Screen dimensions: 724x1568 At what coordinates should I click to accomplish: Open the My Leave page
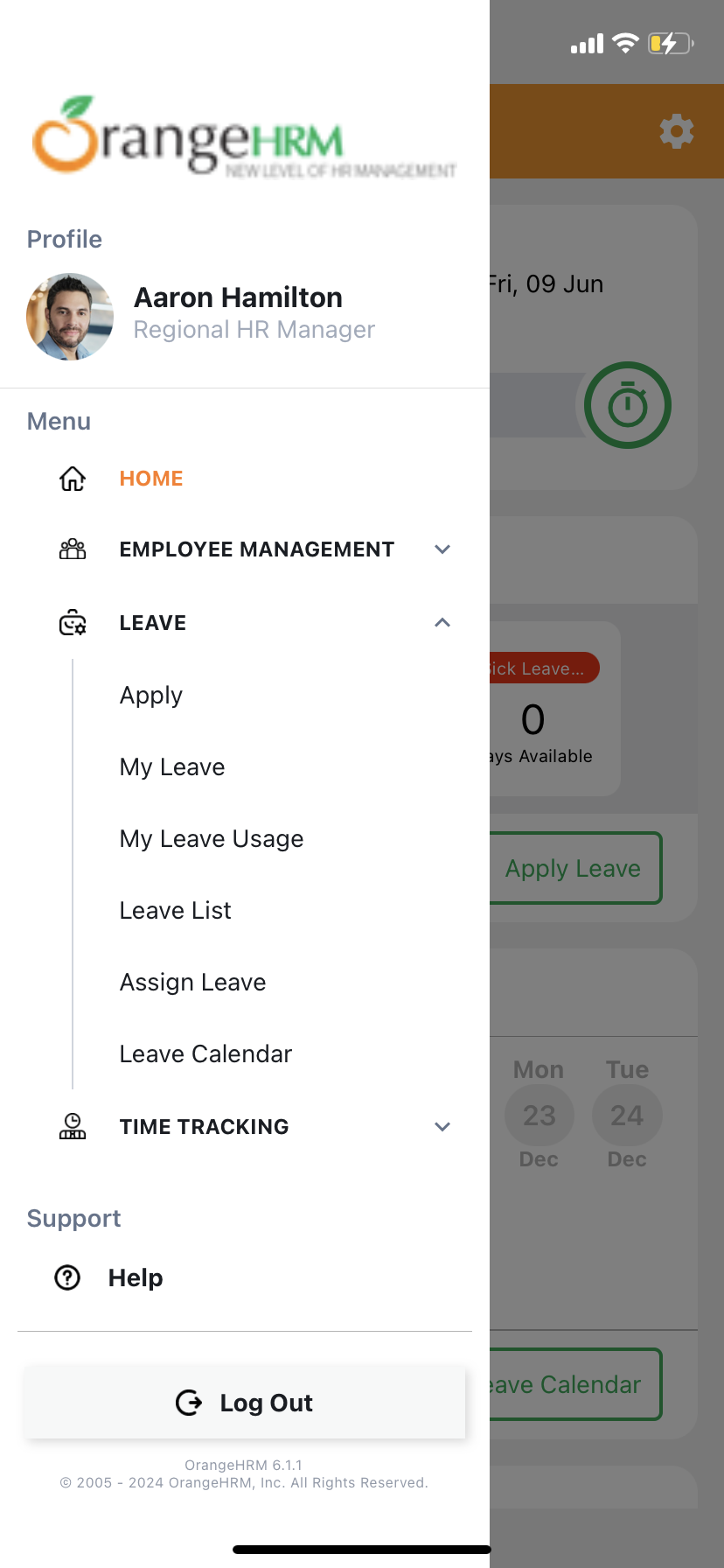pyautogui.click(x=172, y=767)
